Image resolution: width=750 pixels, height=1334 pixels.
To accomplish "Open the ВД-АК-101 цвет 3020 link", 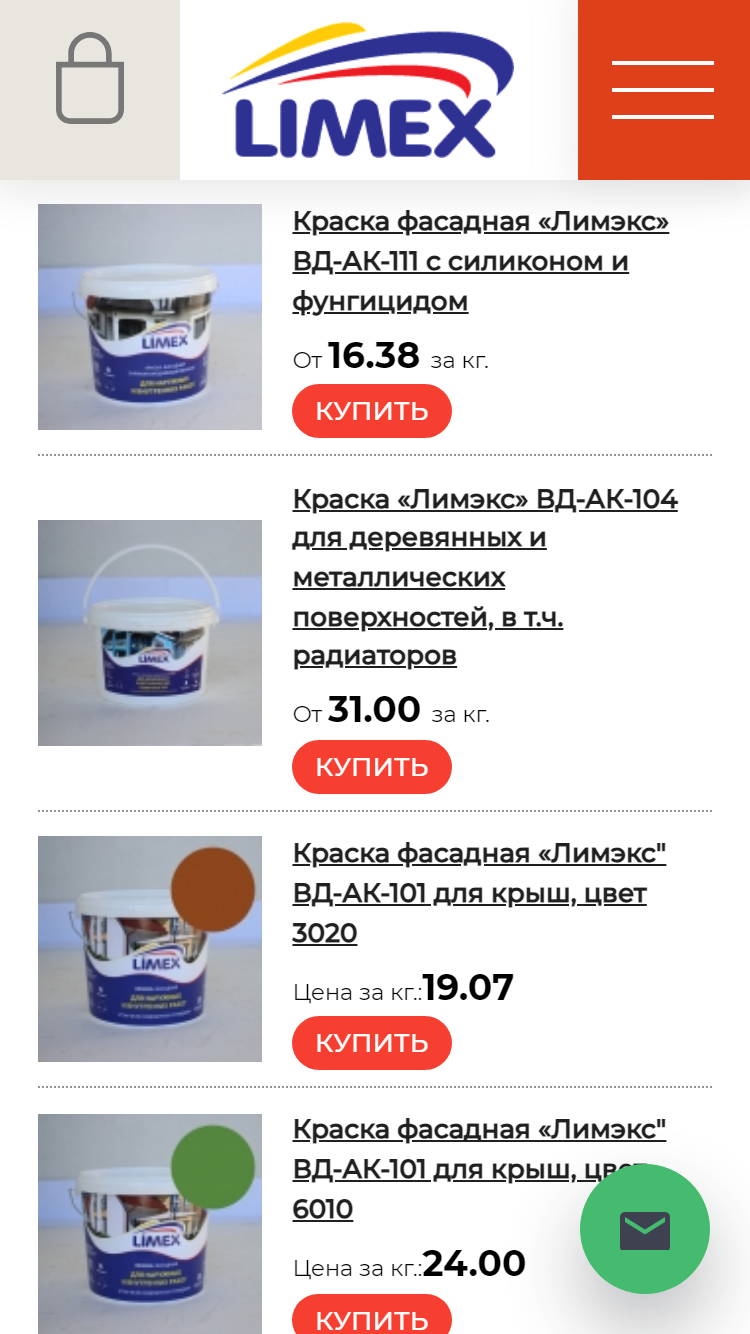I will click(x=480, y=893).
